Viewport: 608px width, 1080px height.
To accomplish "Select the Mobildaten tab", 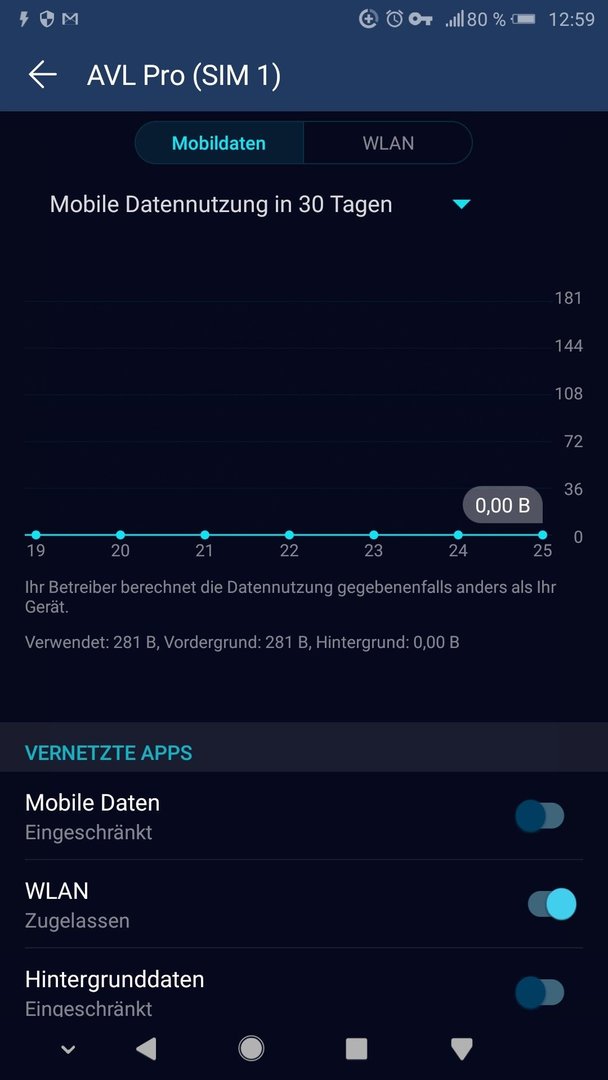I will pyautogui.click(x=219, y=143).
